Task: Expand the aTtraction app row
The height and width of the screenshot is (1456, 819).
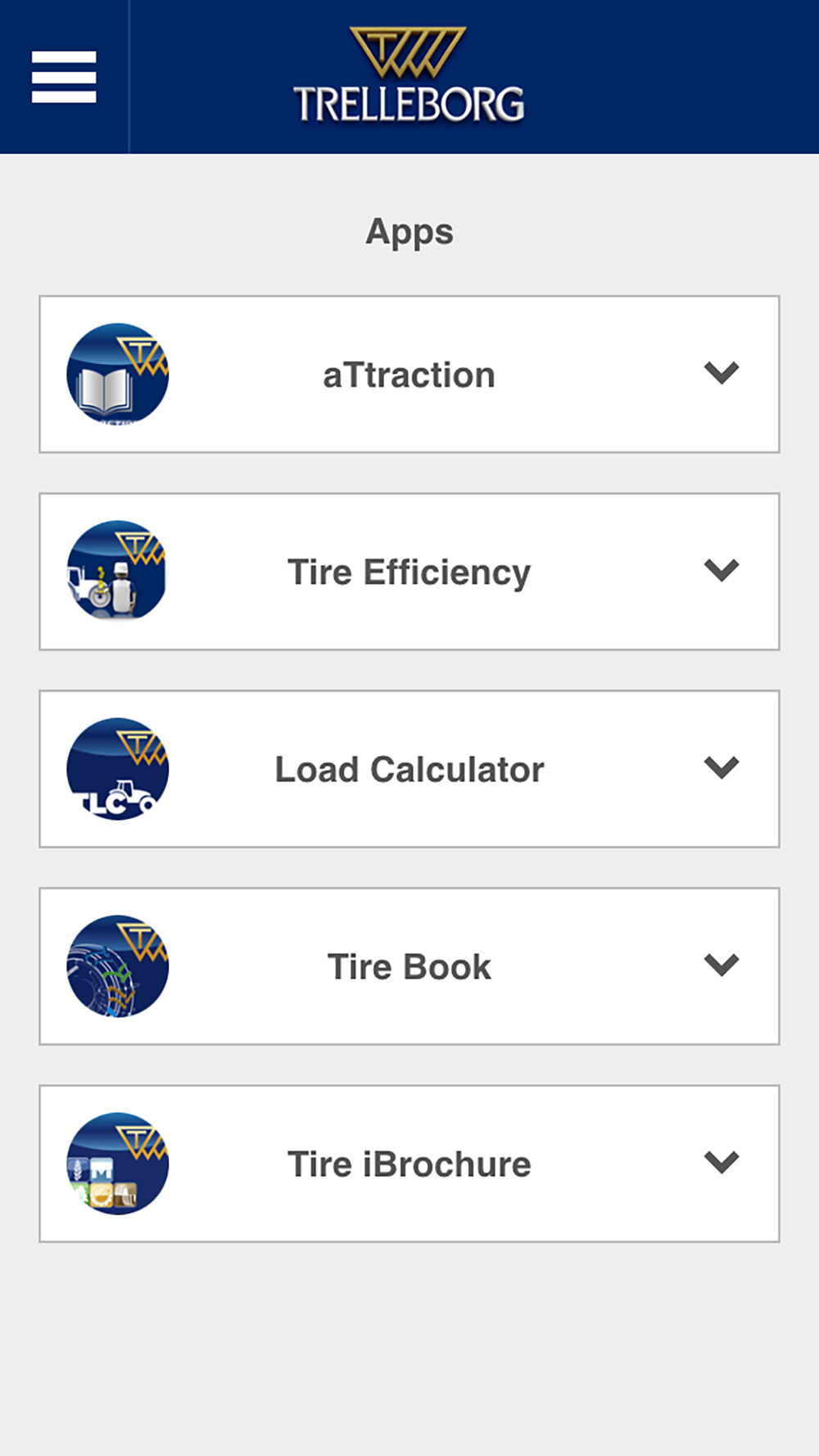Action: [409, 374]
